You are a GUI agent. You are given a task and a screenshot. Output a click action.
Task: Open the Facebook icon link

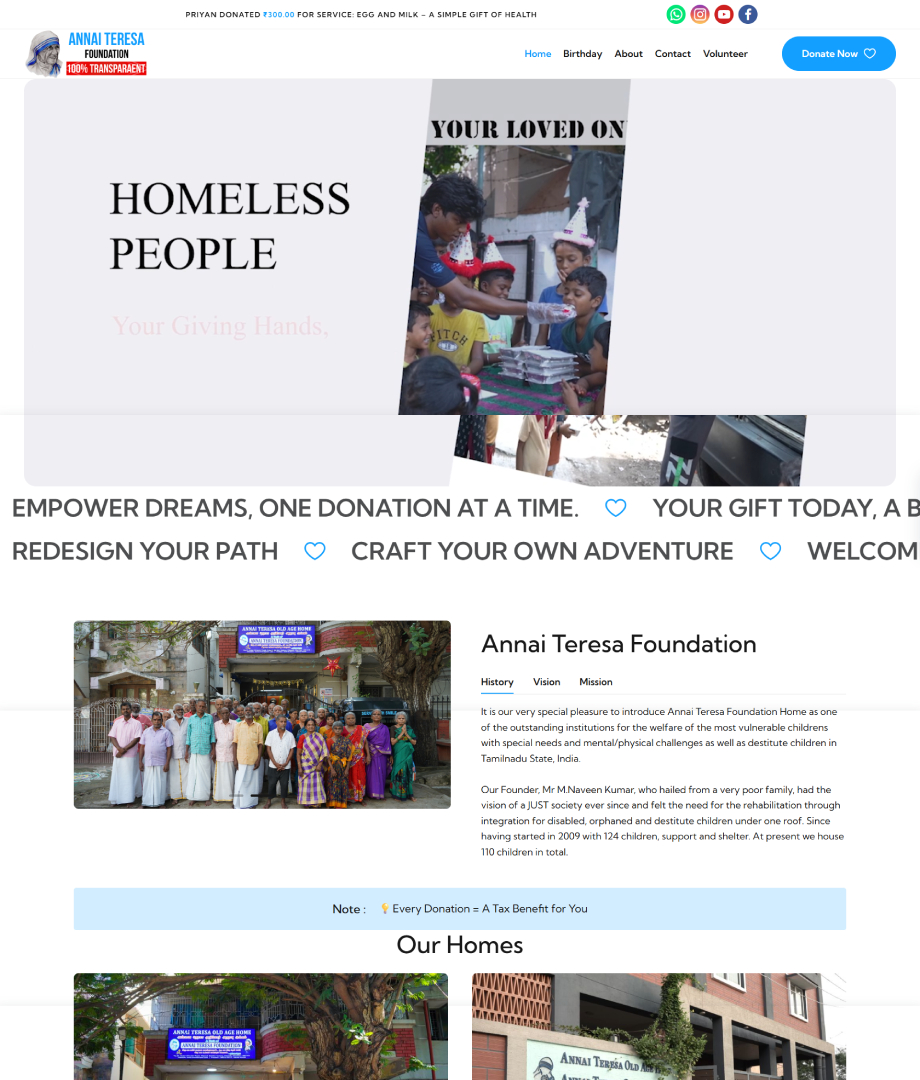click(748, 14)
